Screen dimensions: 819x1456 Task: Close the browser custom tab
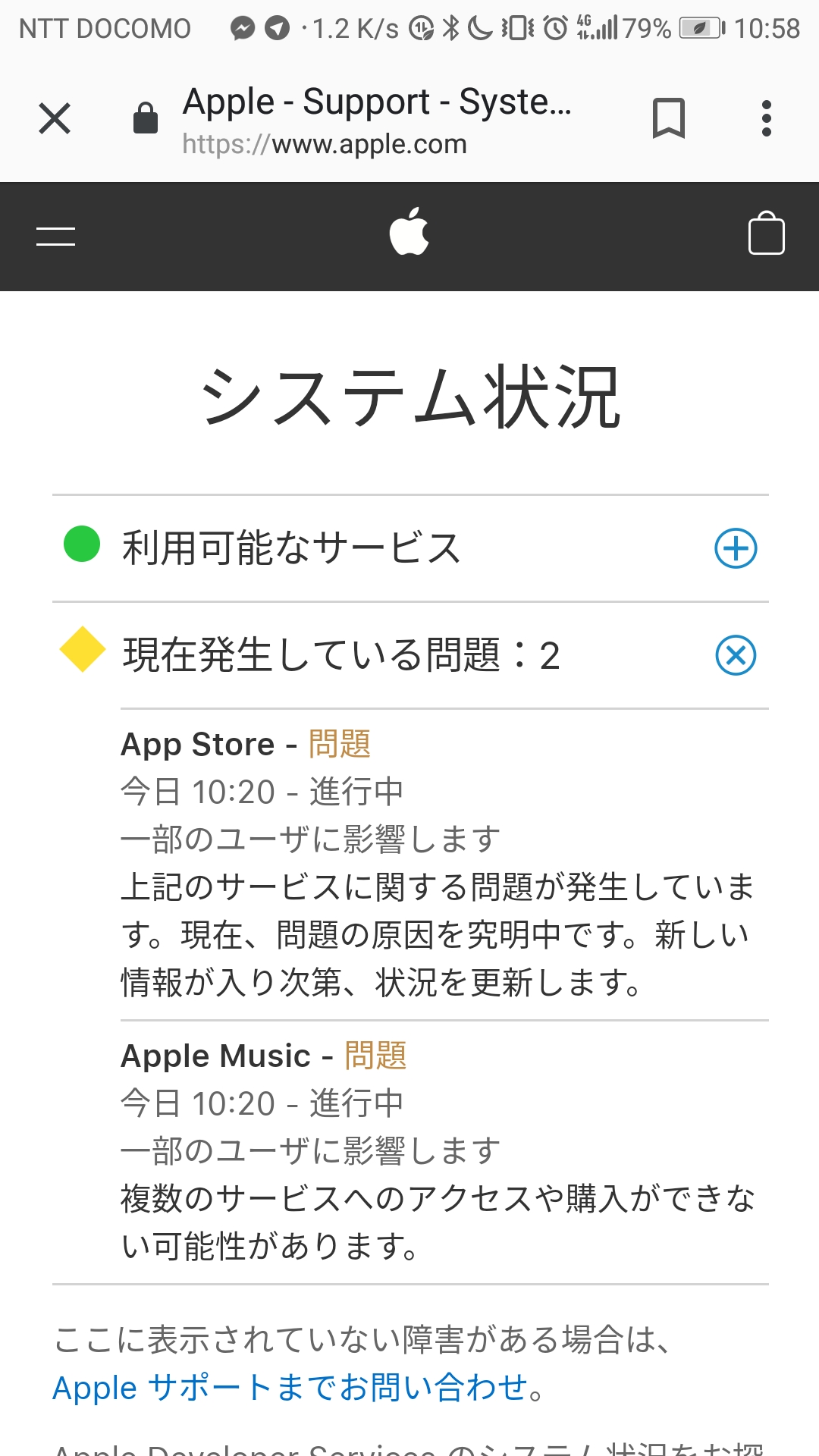tap(55, 119)
